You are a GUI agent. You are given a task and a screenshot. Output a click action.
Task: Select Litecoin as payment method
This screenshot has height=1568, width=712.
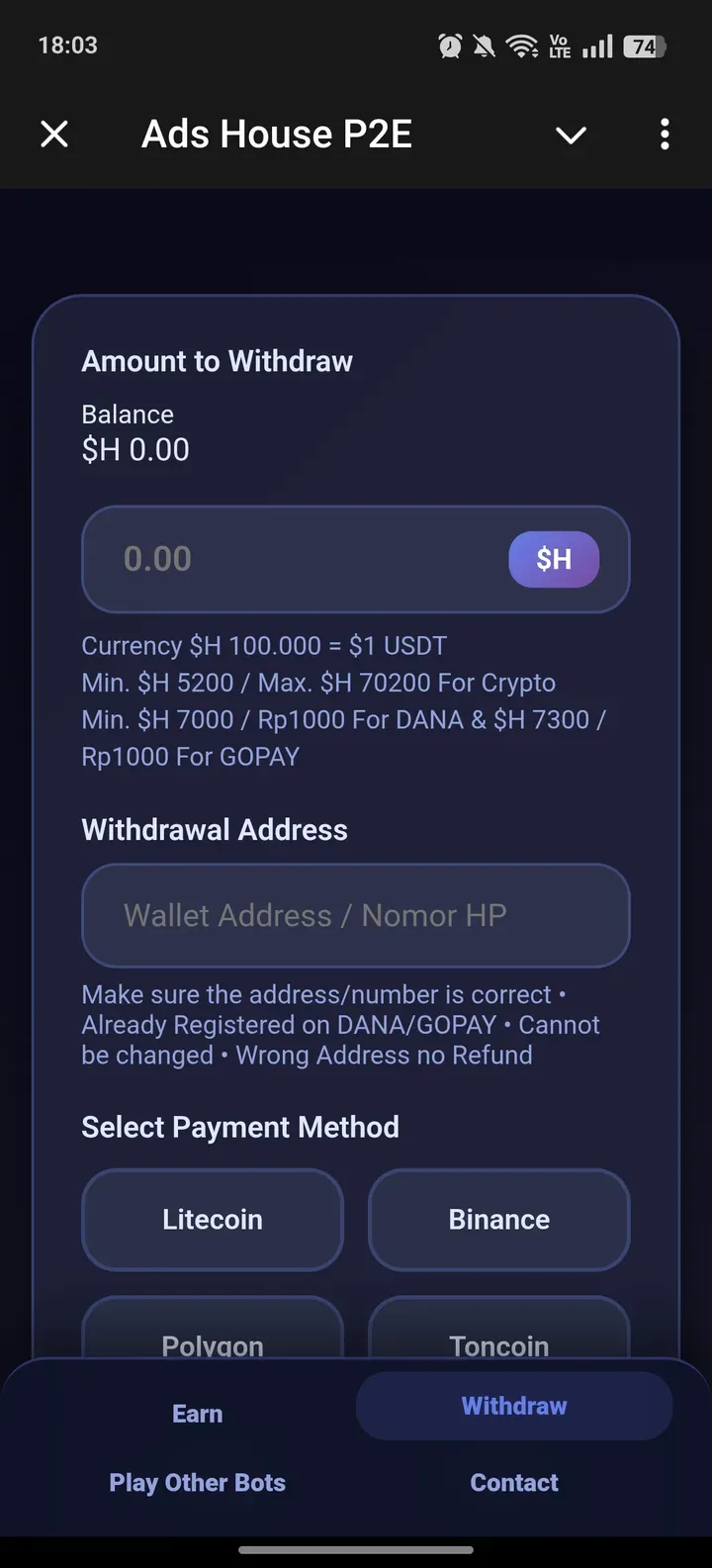(x=213, y=1219)
